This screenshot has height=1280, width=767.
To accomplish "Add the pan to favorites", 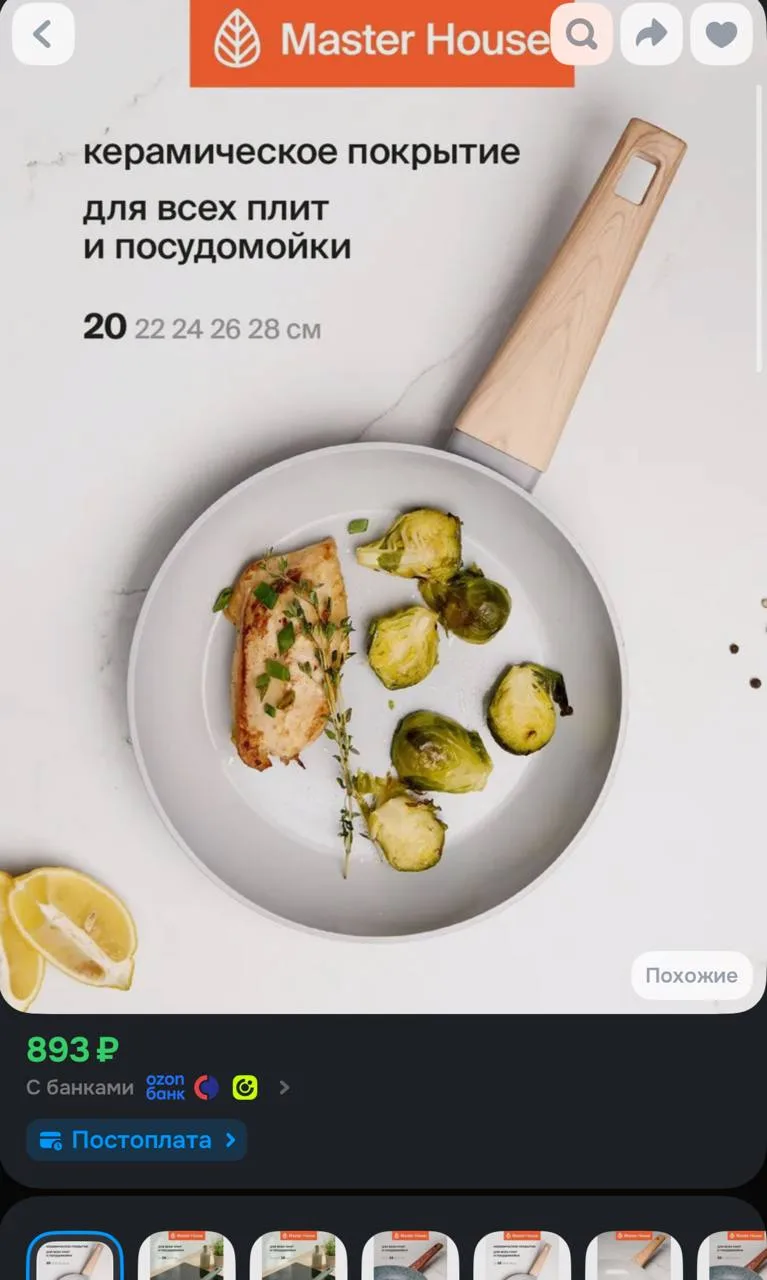I will [721, 35].
